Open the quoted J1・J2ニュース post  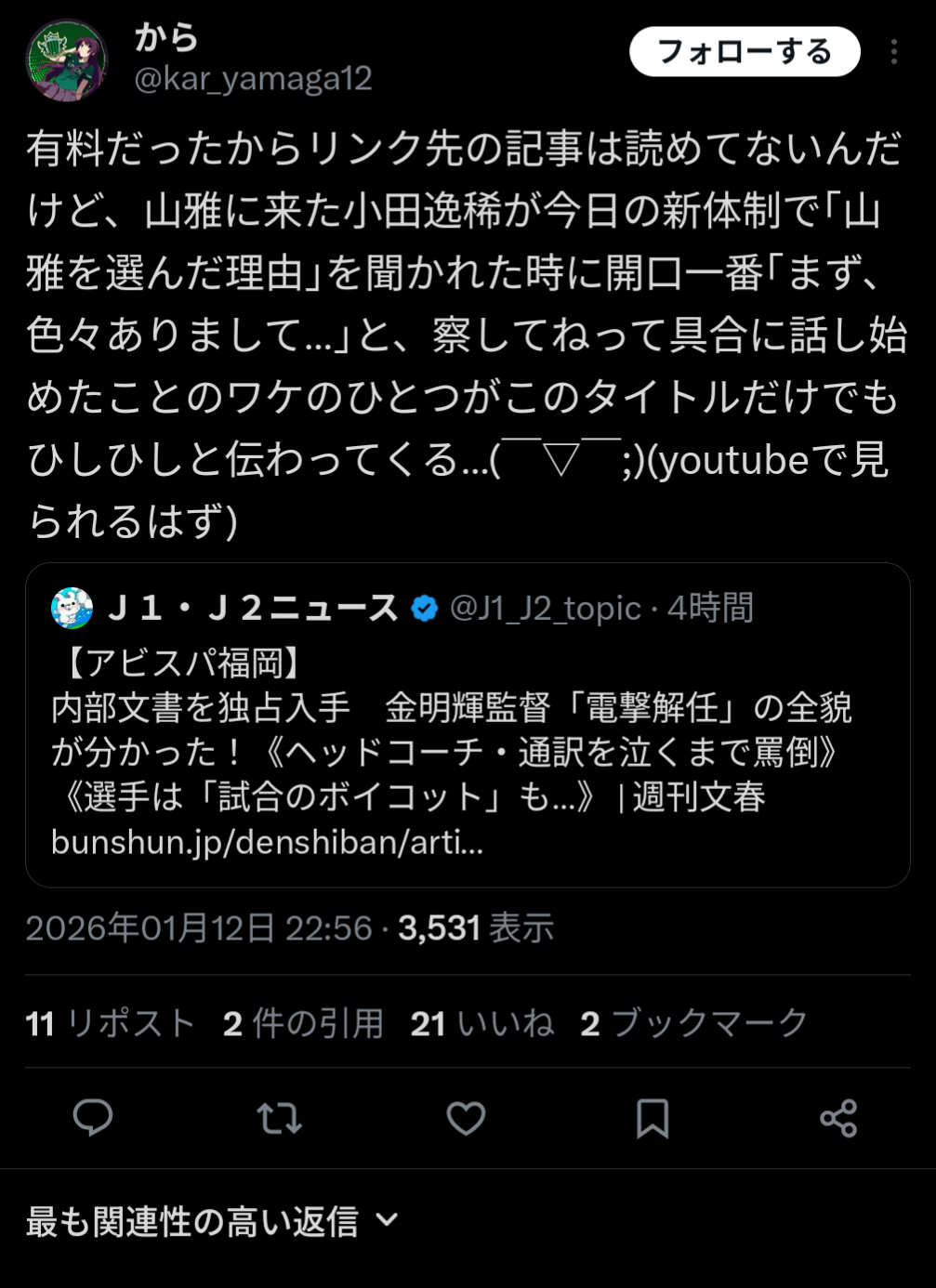click(467, 725)
